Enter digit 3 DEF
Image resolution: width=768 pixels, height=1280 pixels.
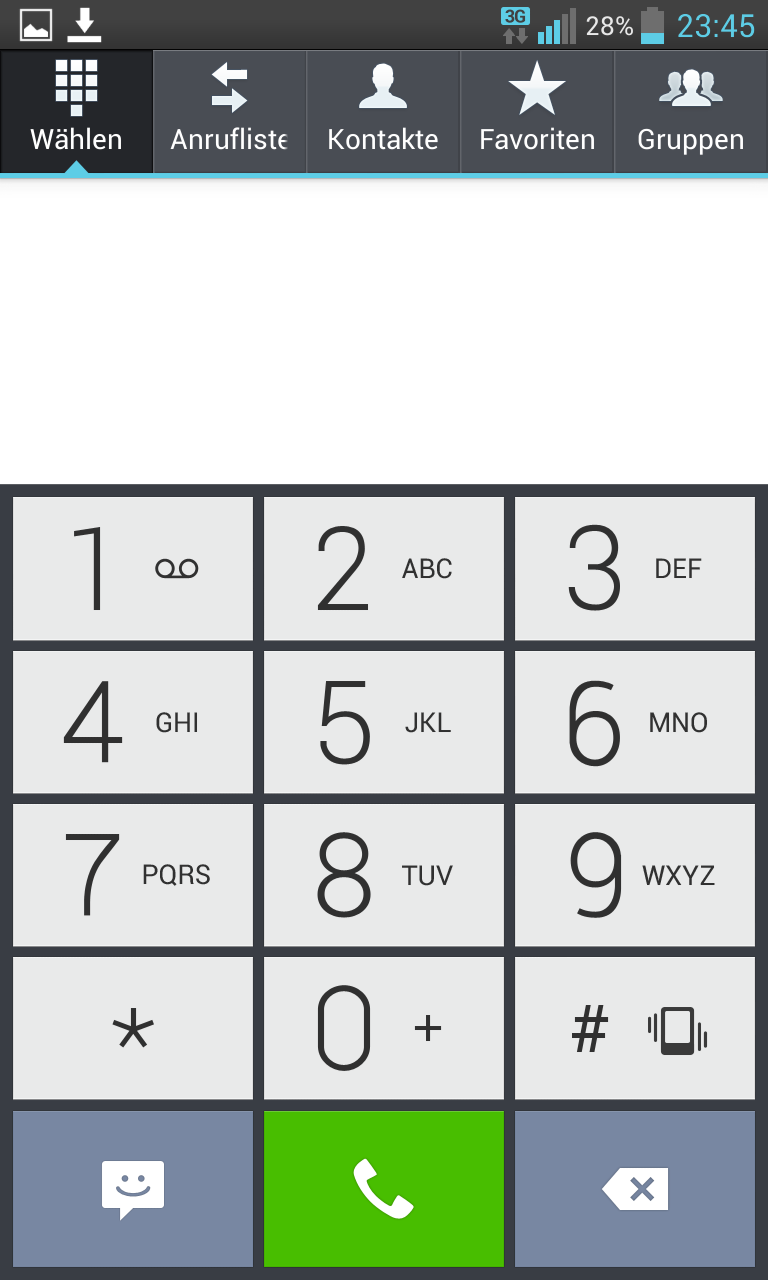(635, 568)
